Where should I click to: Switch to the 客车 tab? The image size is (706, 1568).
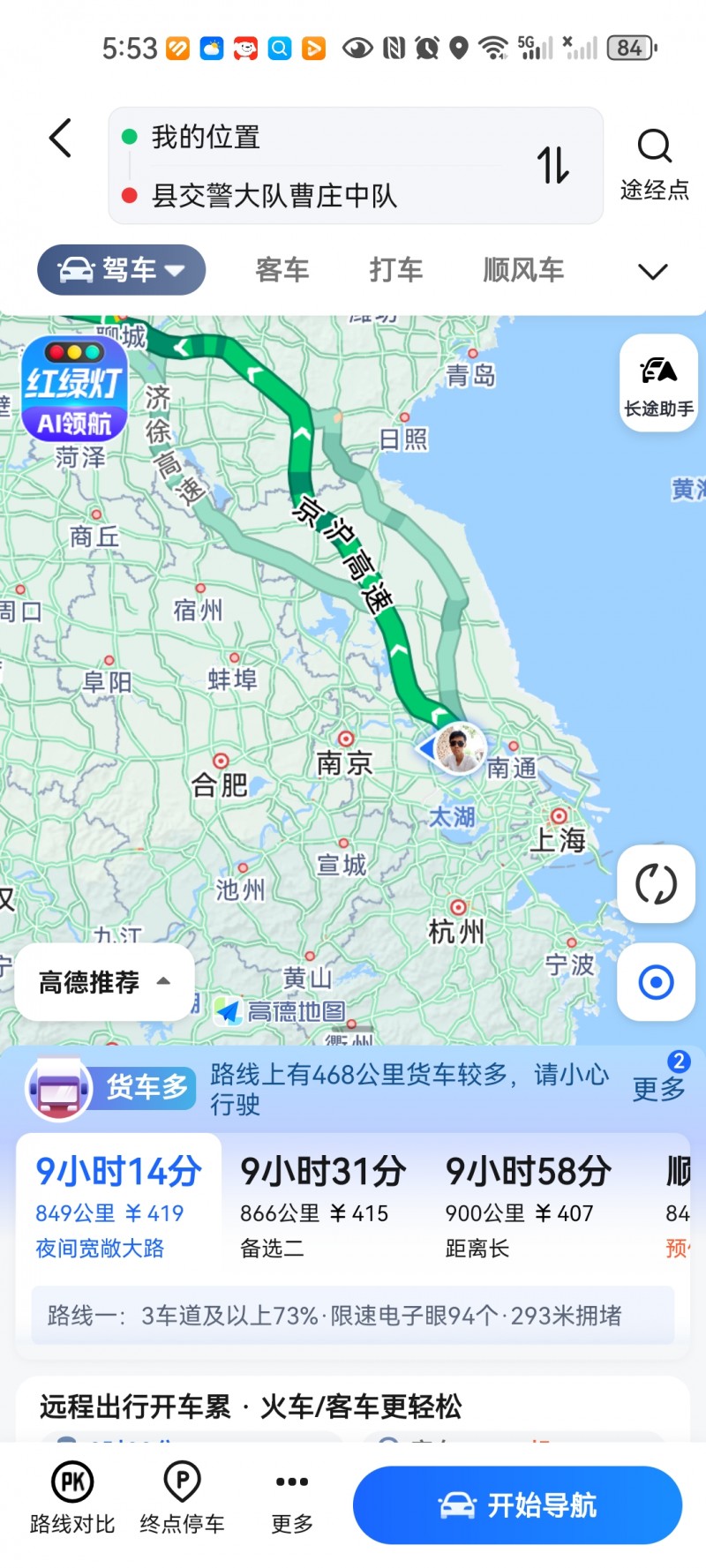tap(282, 270)
